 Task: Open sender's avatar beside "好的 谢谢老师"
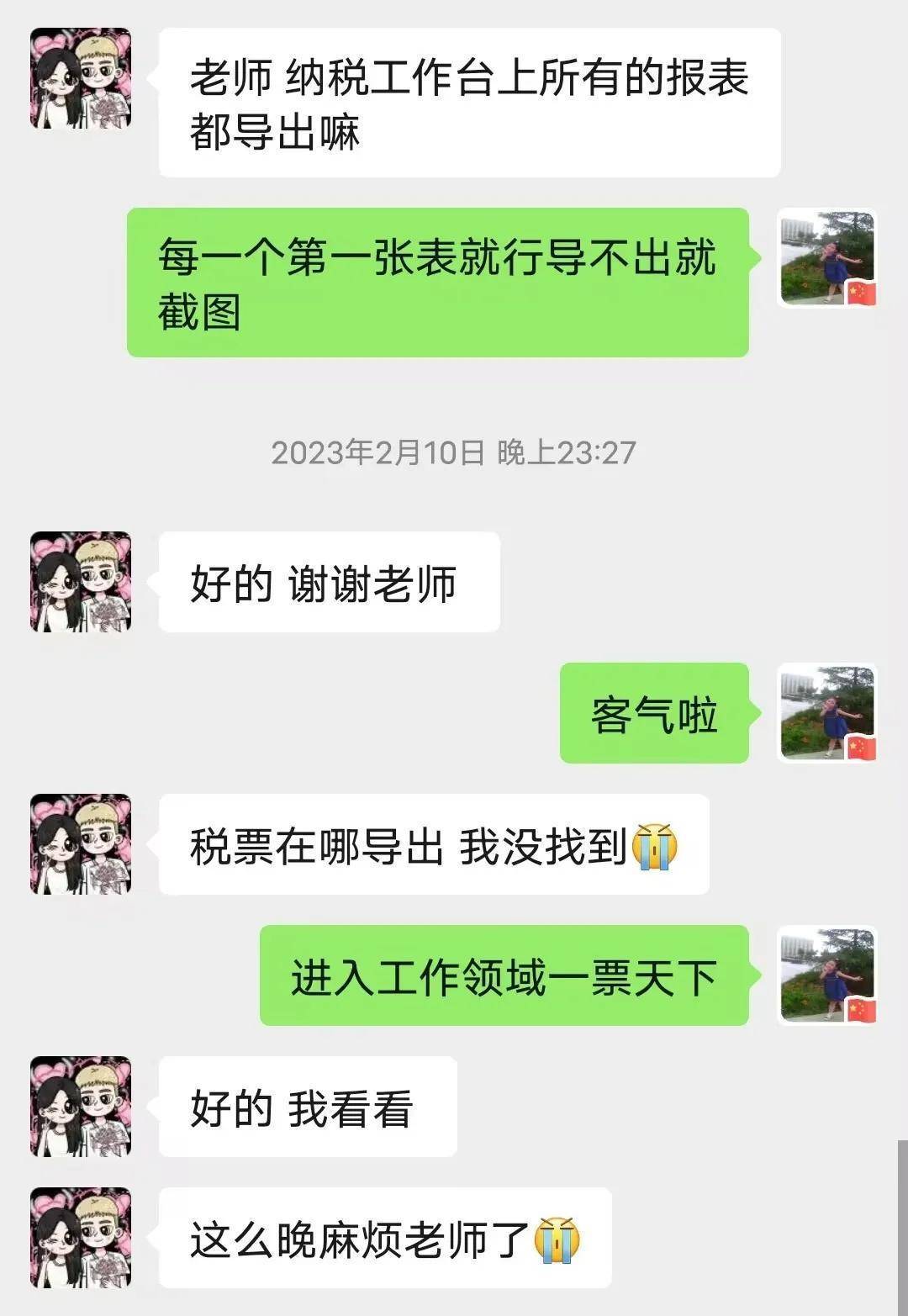(x=81, y=582)
